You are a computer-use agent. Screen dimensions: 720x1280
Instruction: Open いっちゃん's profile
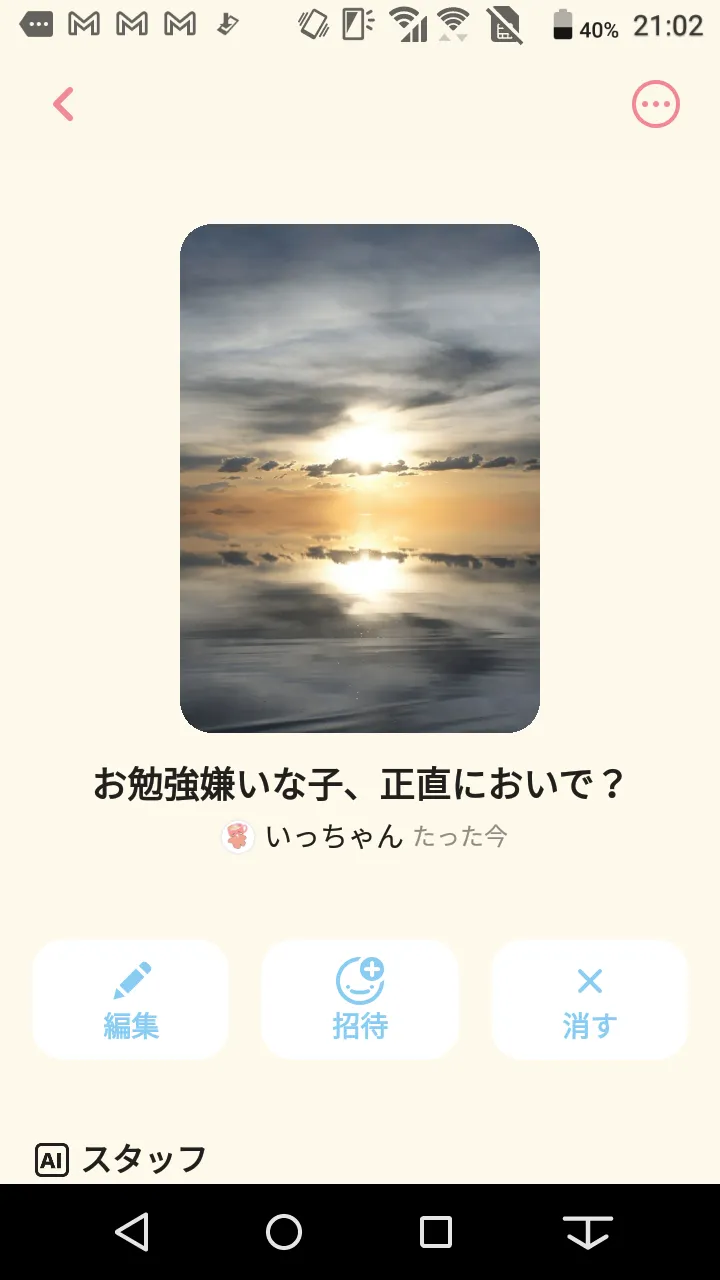[334, 836]
